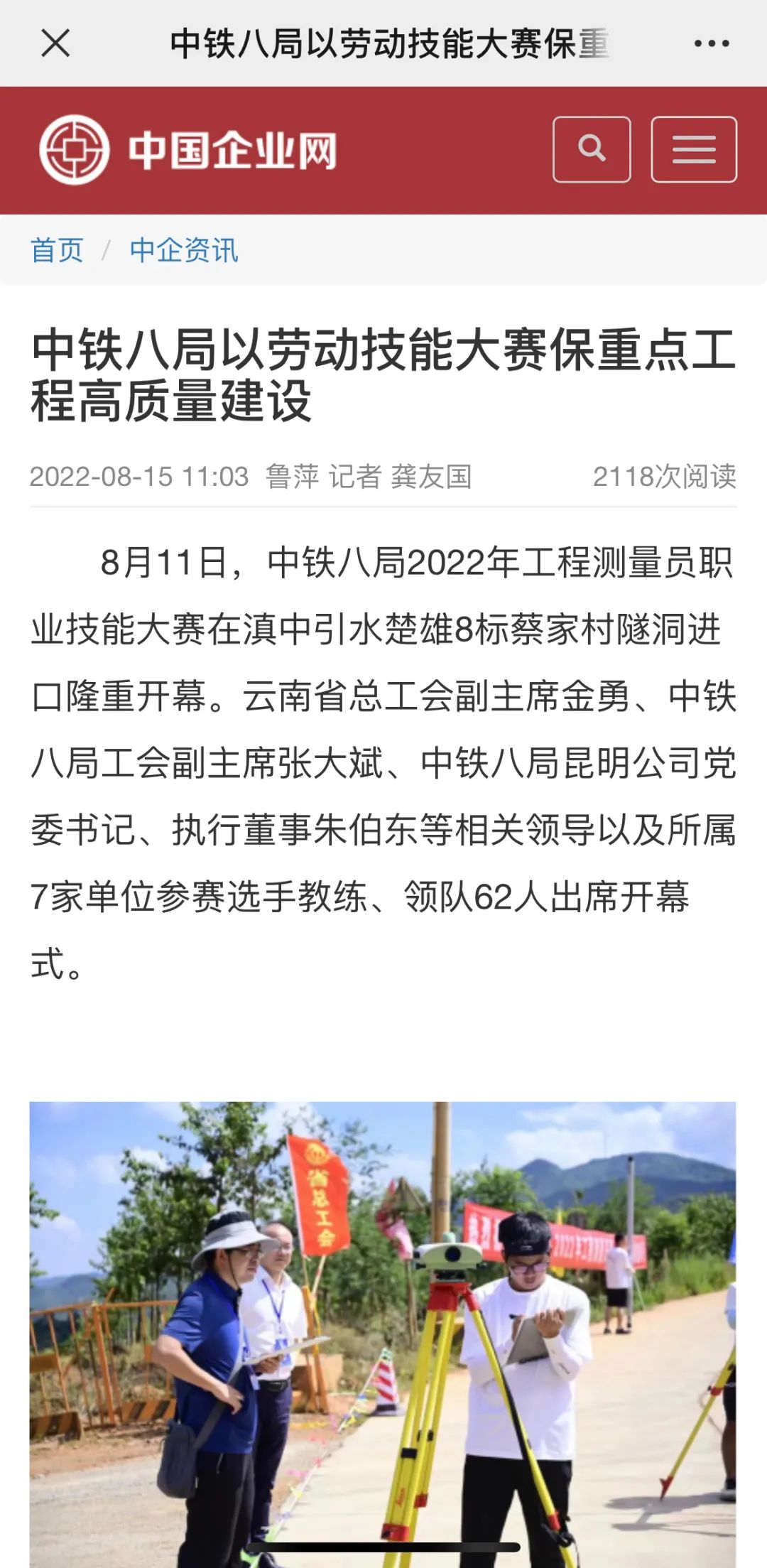Close the article webview
This screenshot has height=1568, width=767.
tap(55, 43)
